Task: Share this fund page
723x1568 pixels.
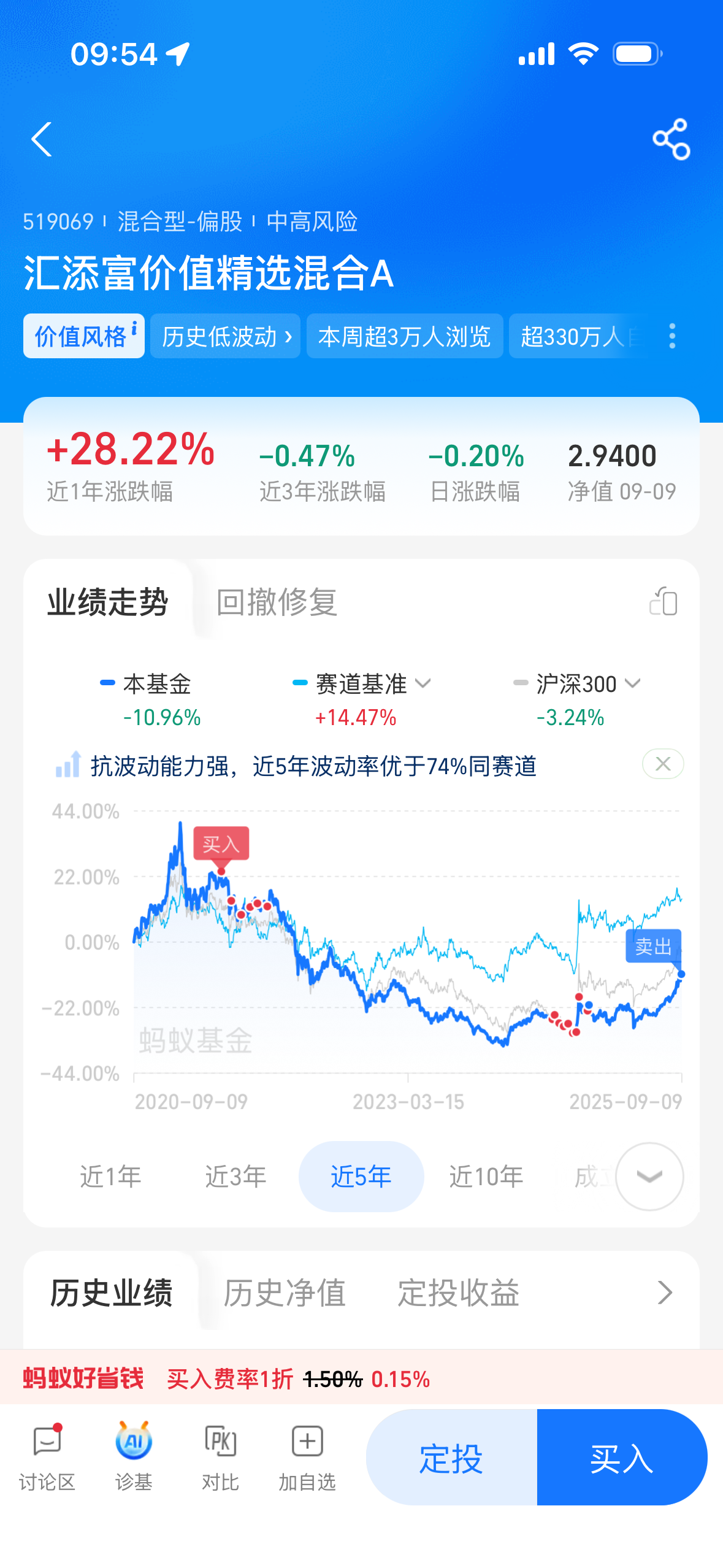Action: (671, 139)
